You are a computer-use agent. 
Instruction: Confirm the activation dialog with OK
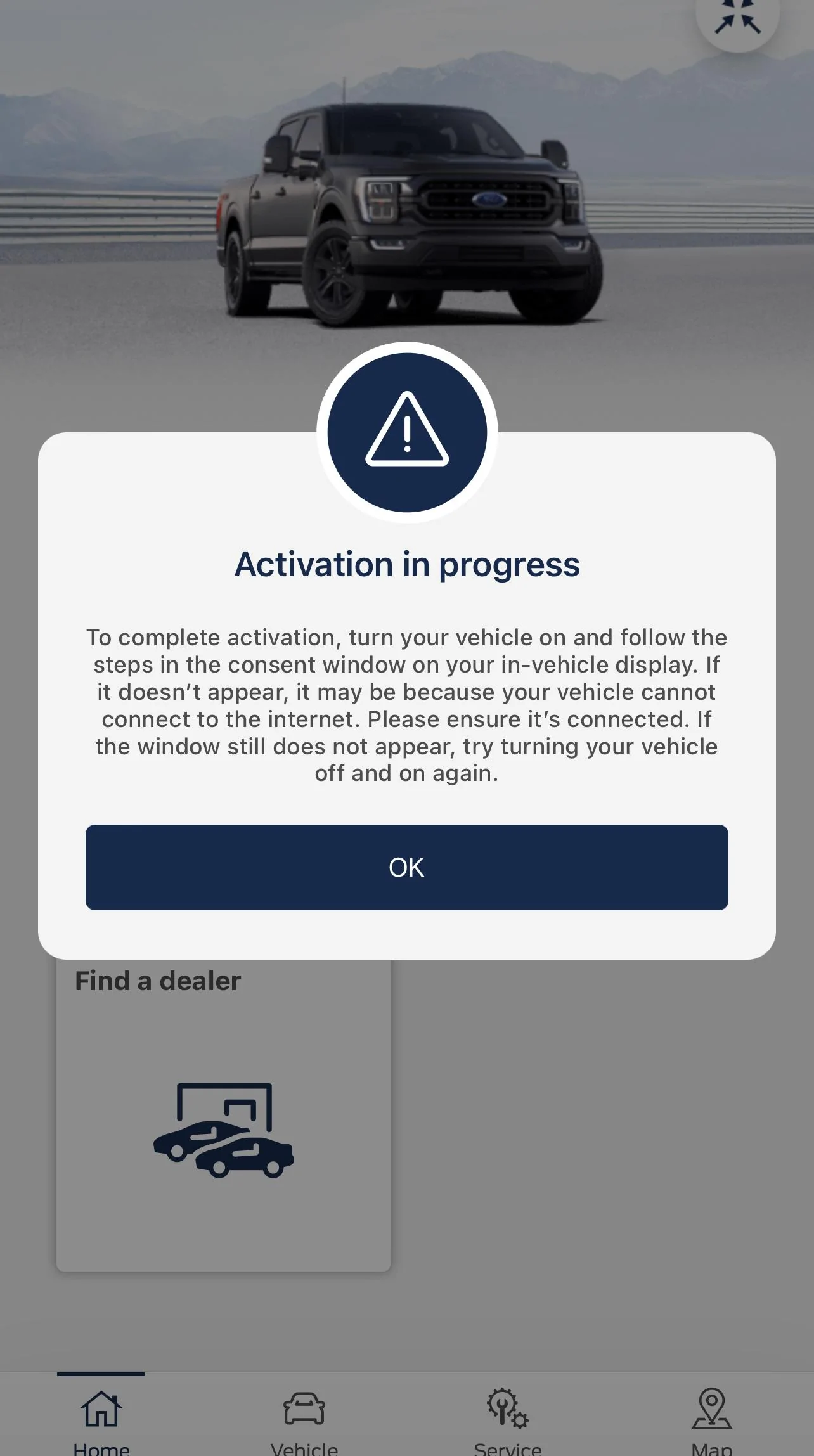(x=406, y=867)
